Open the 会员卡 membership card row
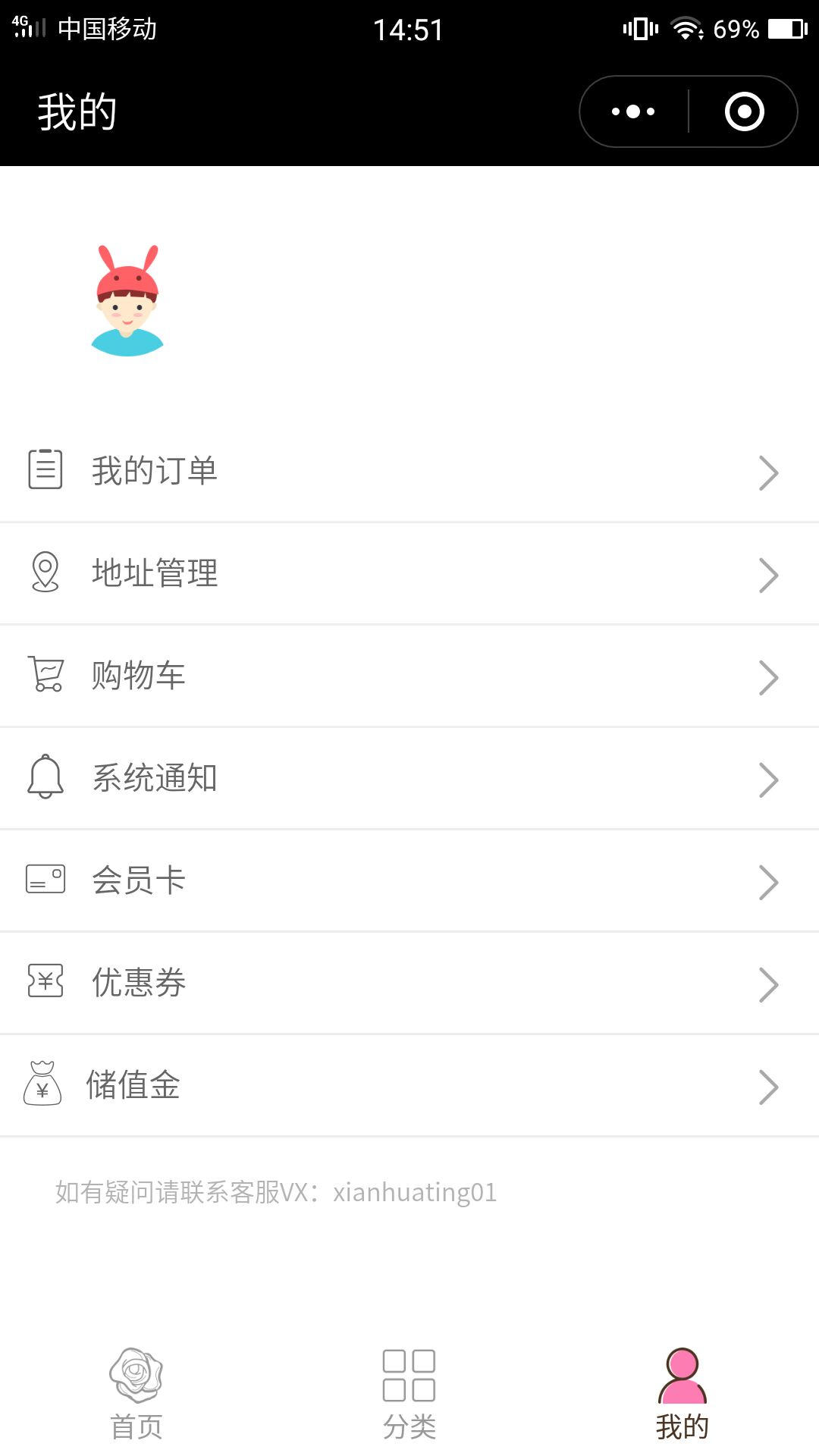This screenshot has height=1456, width=819. point(409,880)
